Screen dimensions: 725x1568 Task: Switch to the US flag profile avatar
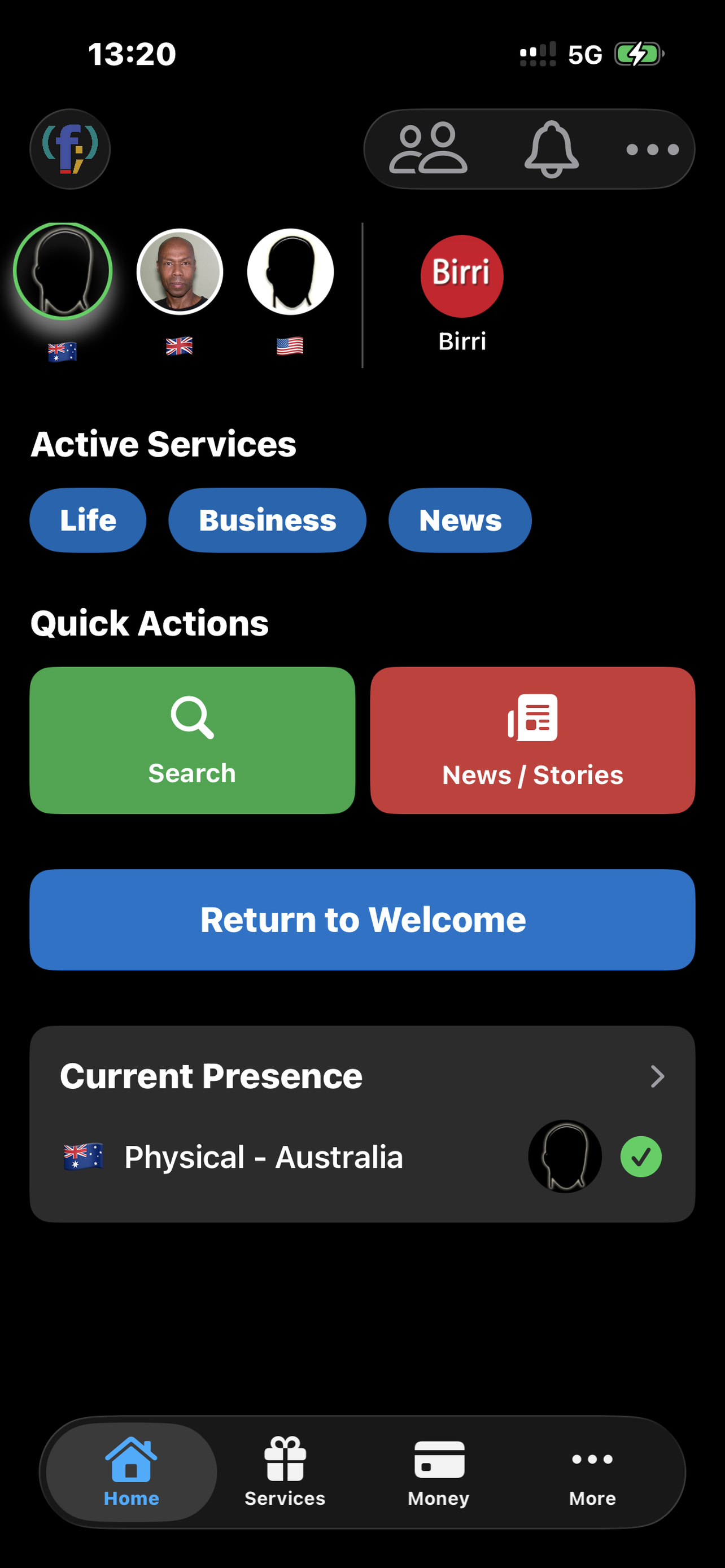click(x=290, y=272)
